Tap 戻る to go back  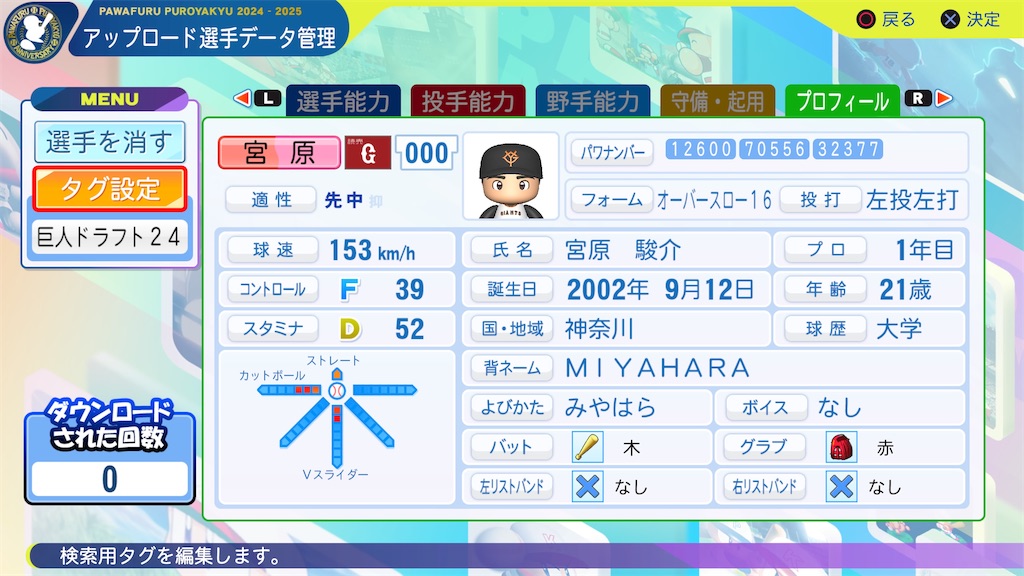pos(886,20)
